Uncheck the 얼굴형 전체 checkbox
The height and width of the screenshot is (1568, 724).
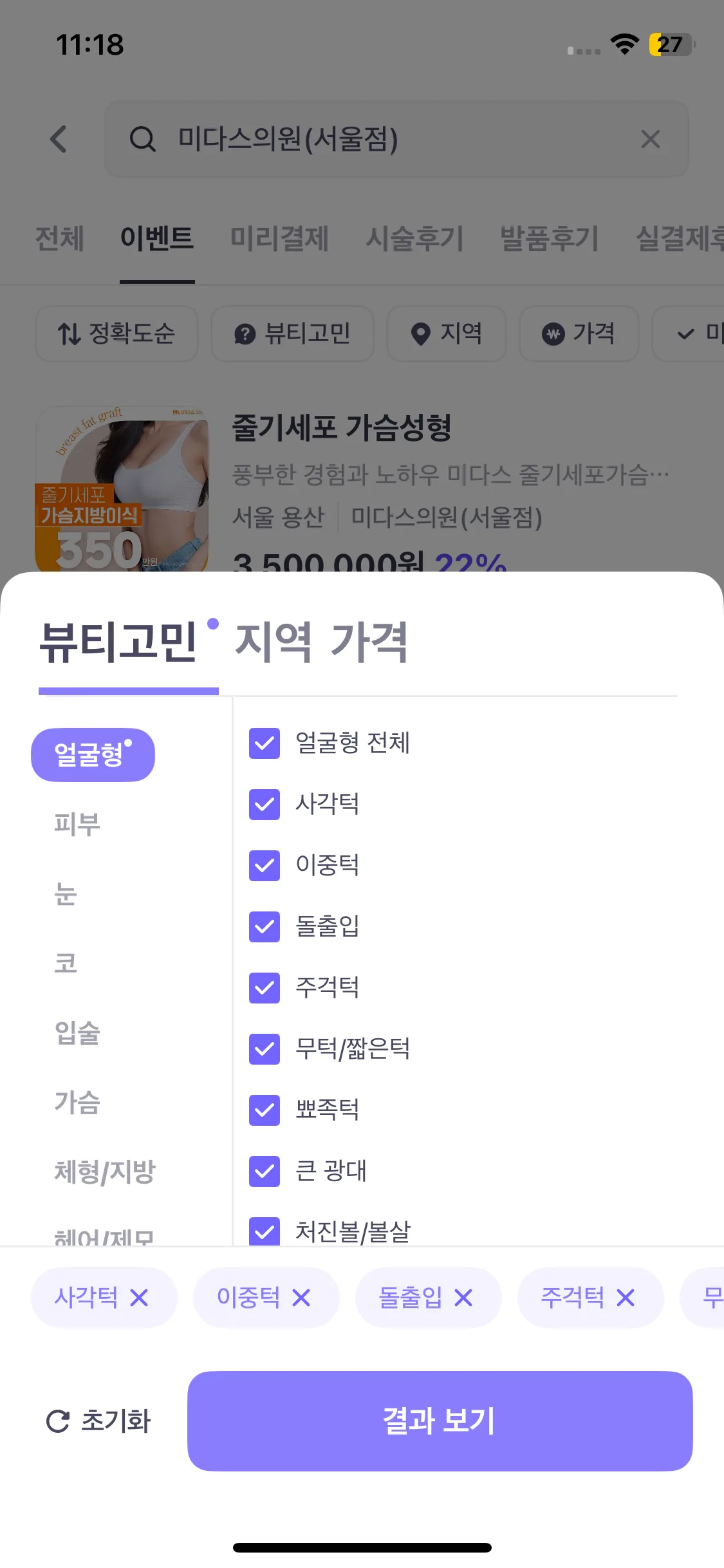click(x=265, y=743)
